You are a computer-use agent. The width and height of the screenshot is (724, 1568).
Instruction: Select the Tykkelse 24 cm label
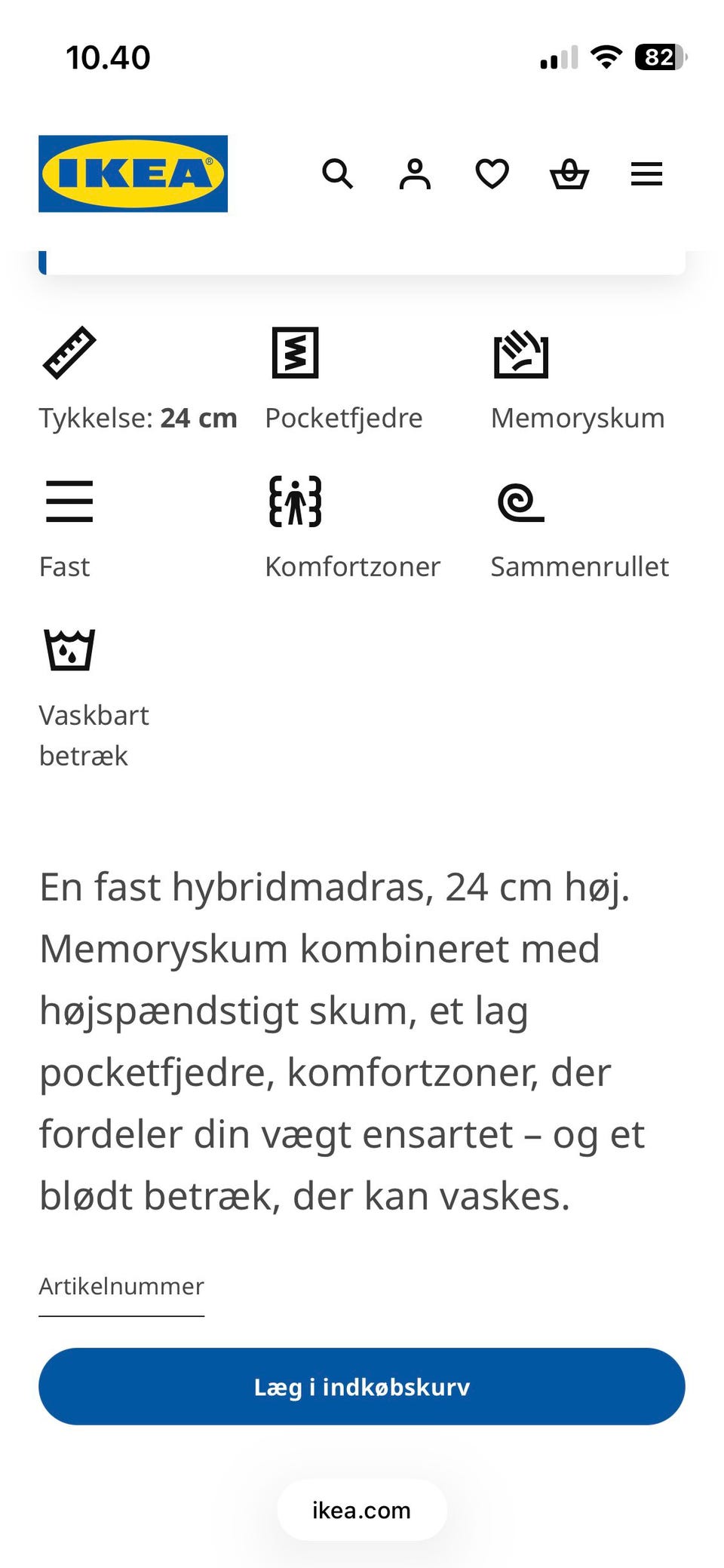click(138, 417)
